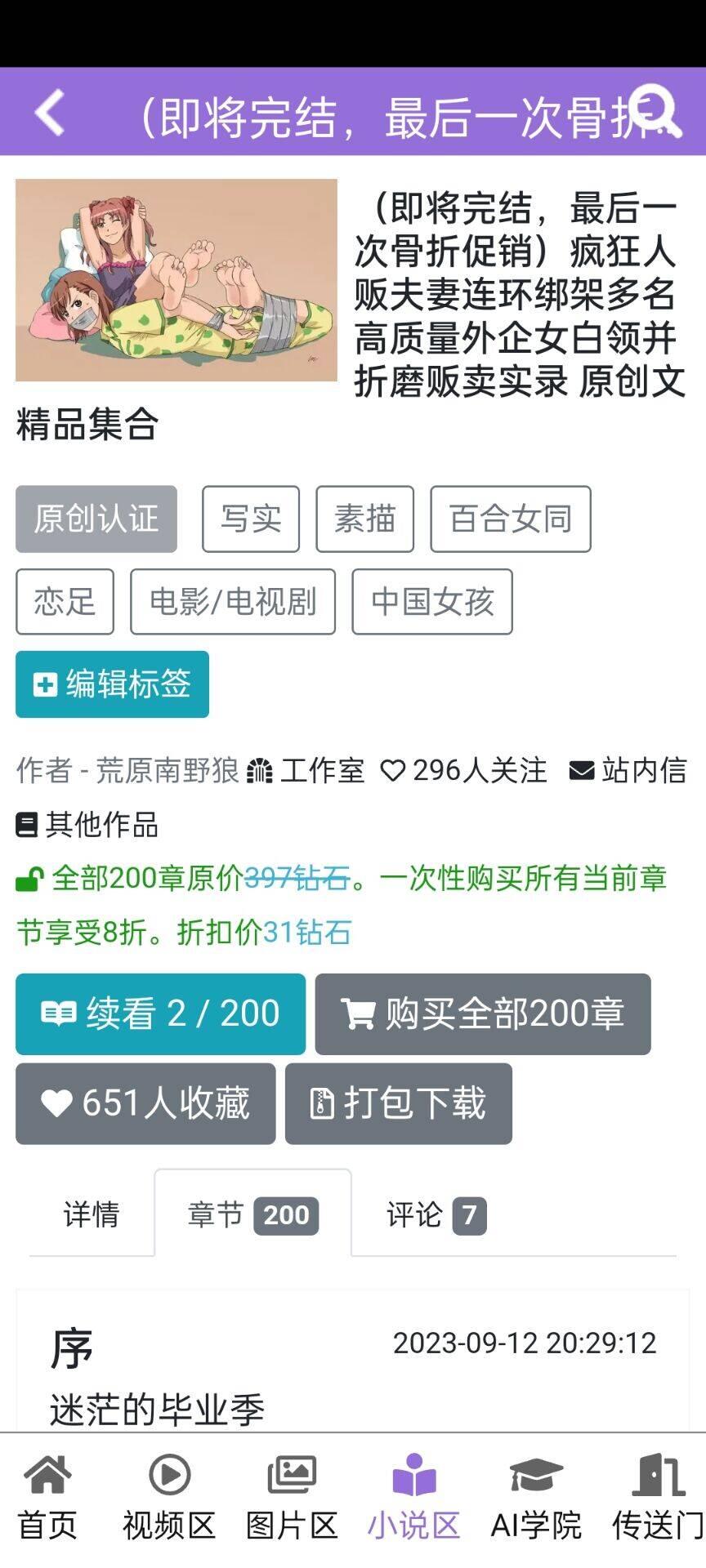The height and width of the screenshot is (1568, 706).
Task: Select the 素描 tag chip
Action: 364,519
